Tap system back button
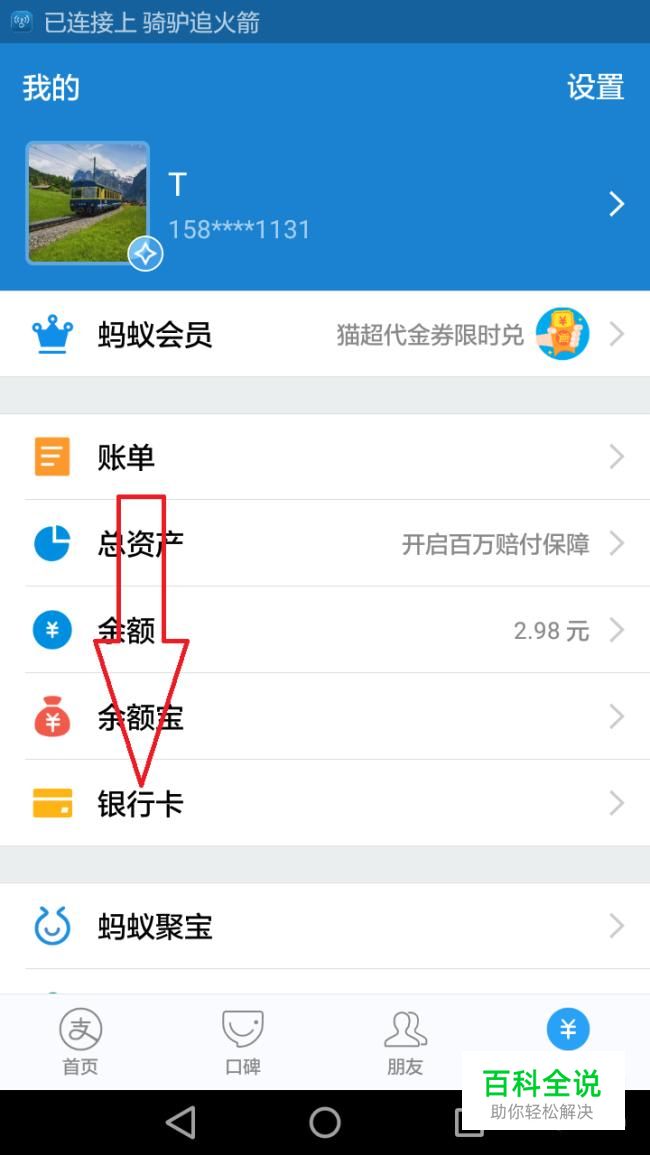Viewport: 650px width, 1155px height. (181, 1123)
